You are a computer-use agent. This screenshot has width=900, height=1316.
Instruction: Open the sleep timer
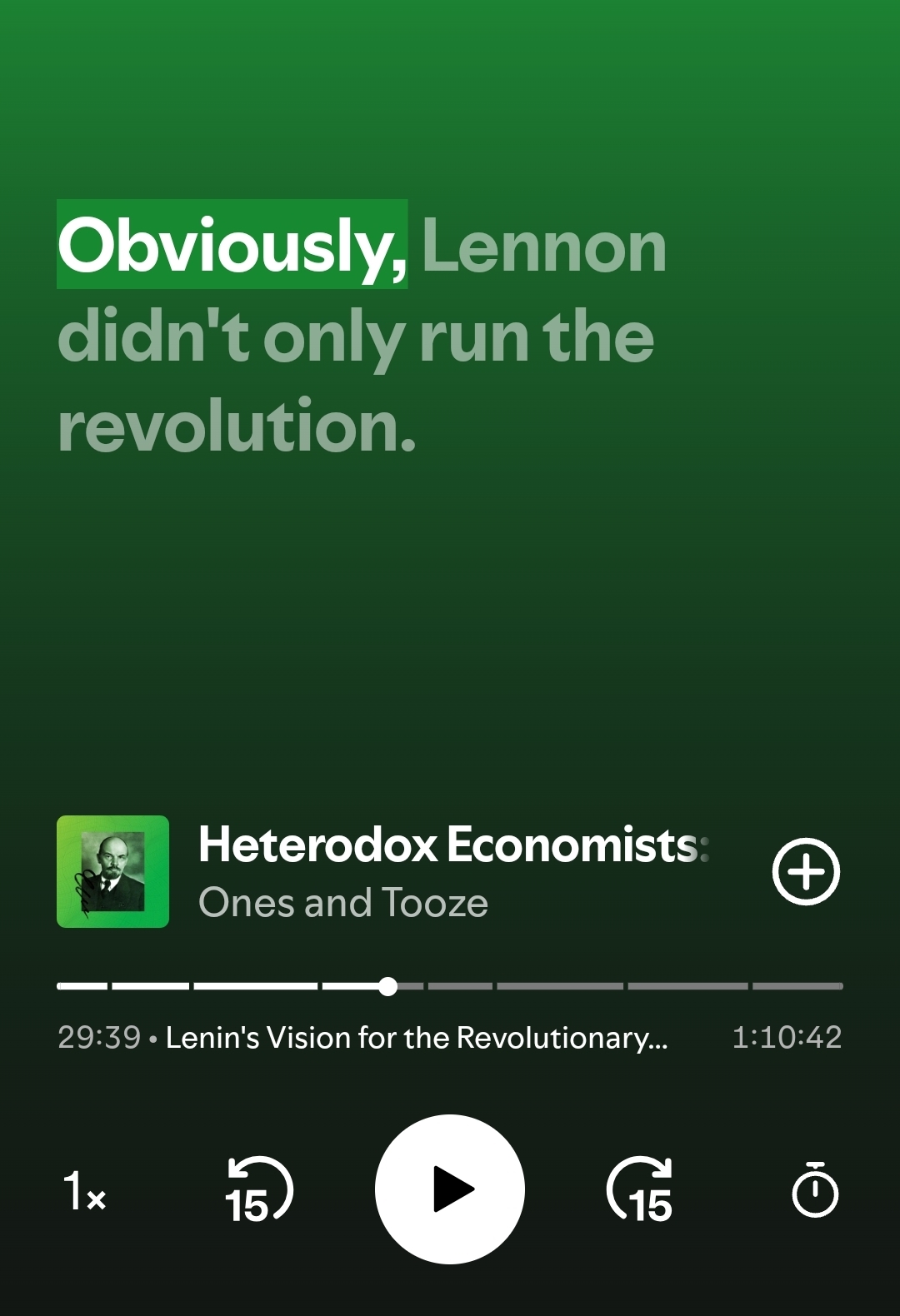[814, 1190]
